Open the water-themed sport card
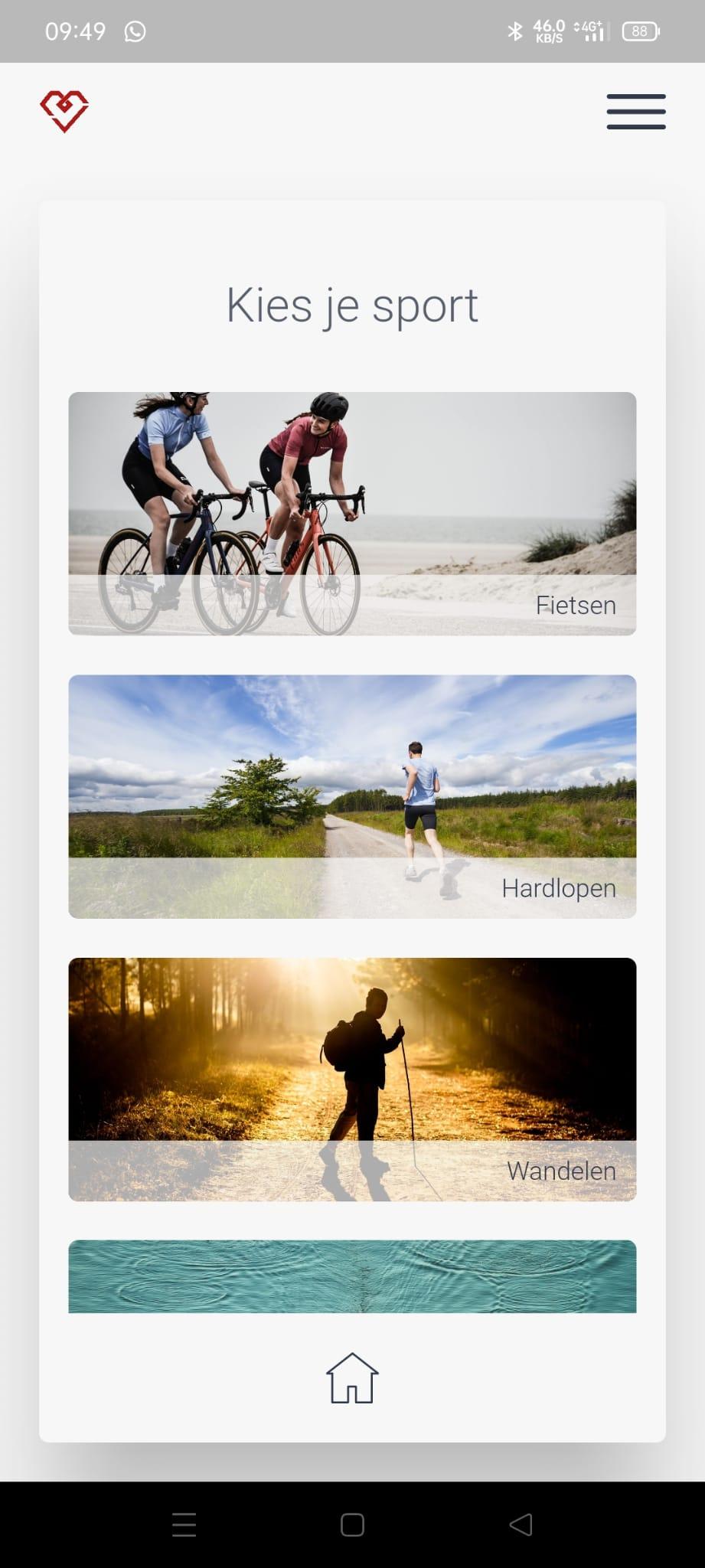Viewport: 705px width, 1568px height. pyautogui.click(x=352, y=1276)
